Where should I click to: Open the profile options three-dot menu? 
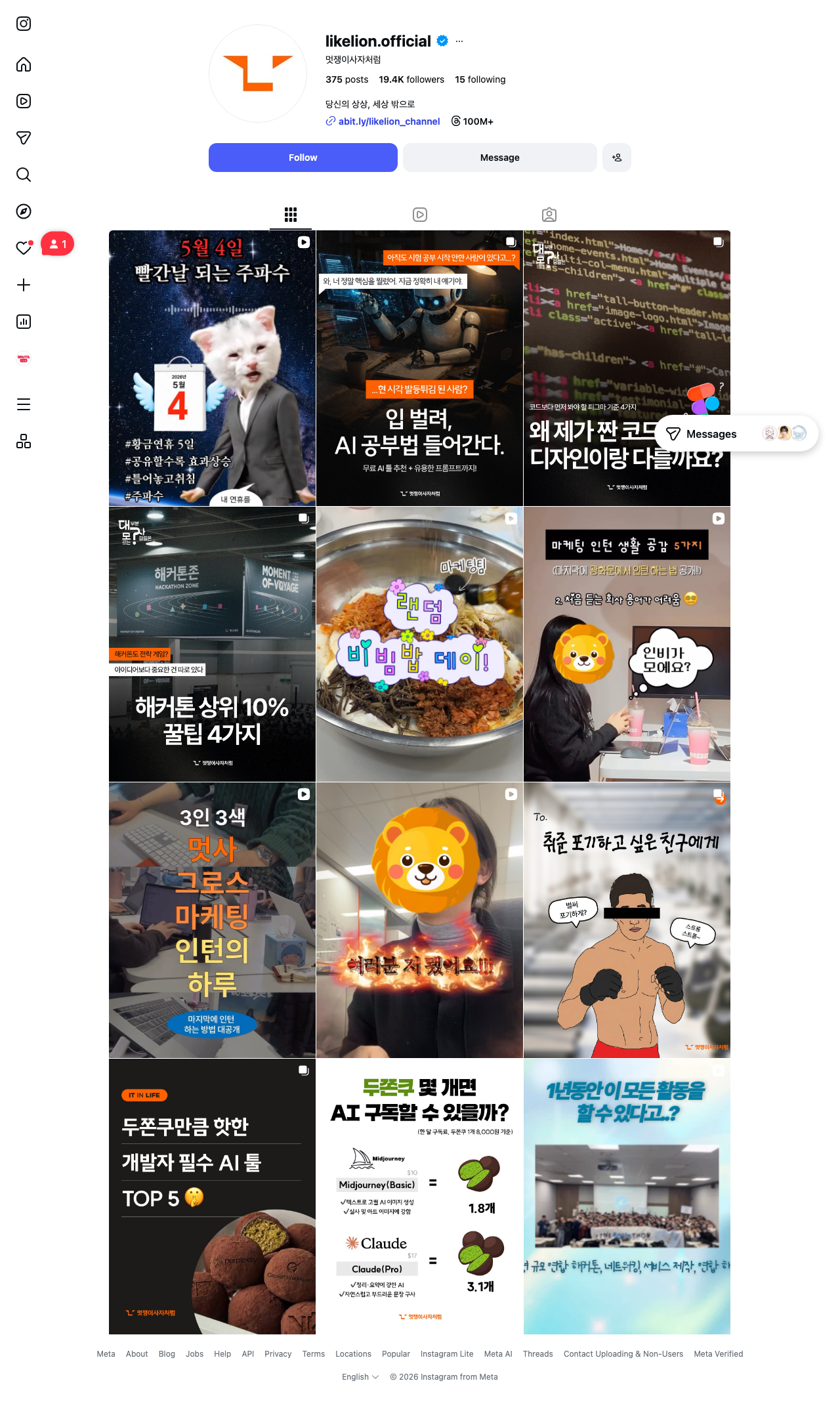(459, 41)
